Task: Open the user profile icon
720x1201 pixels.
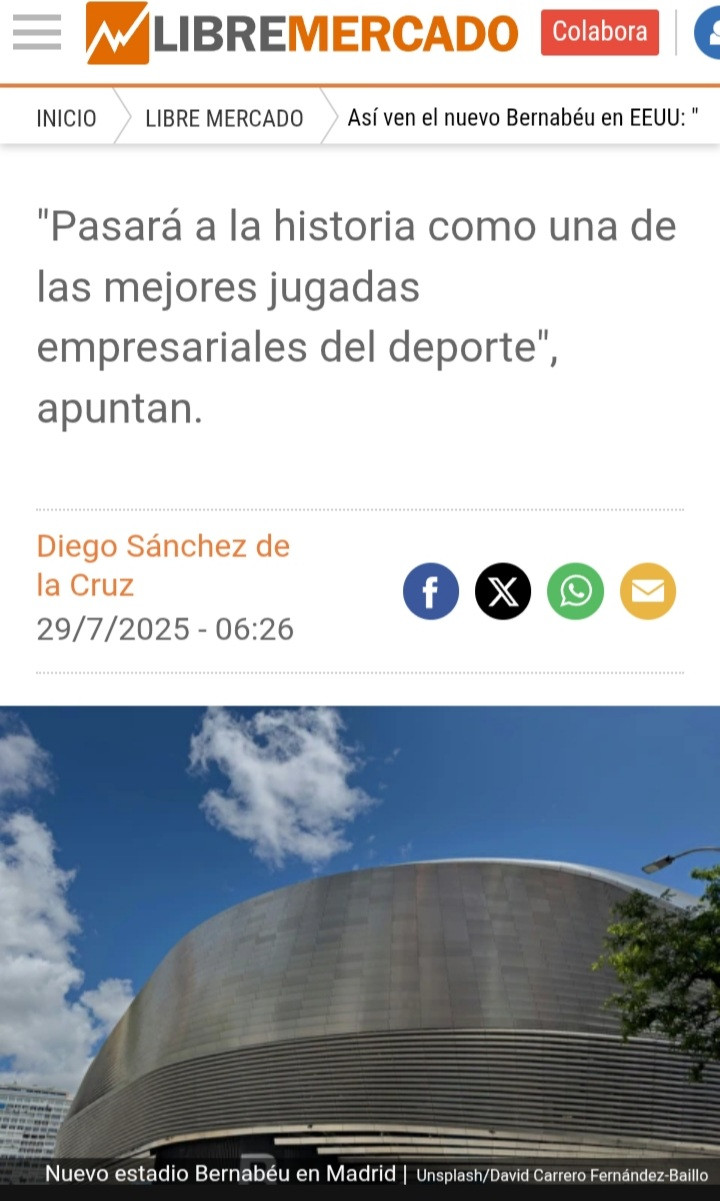Action: 707,32
